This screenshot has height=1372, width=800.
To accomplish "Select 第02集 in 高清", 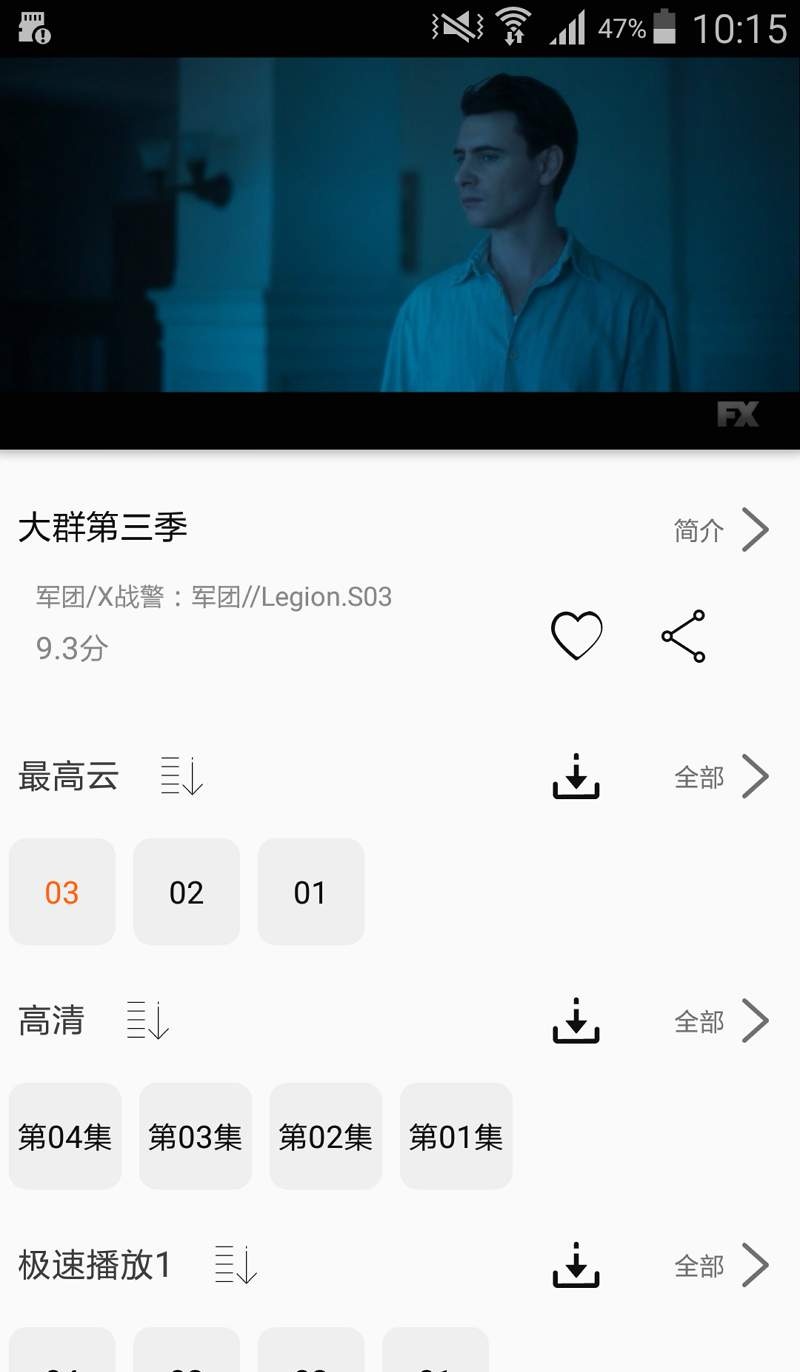I will 326,1137.
